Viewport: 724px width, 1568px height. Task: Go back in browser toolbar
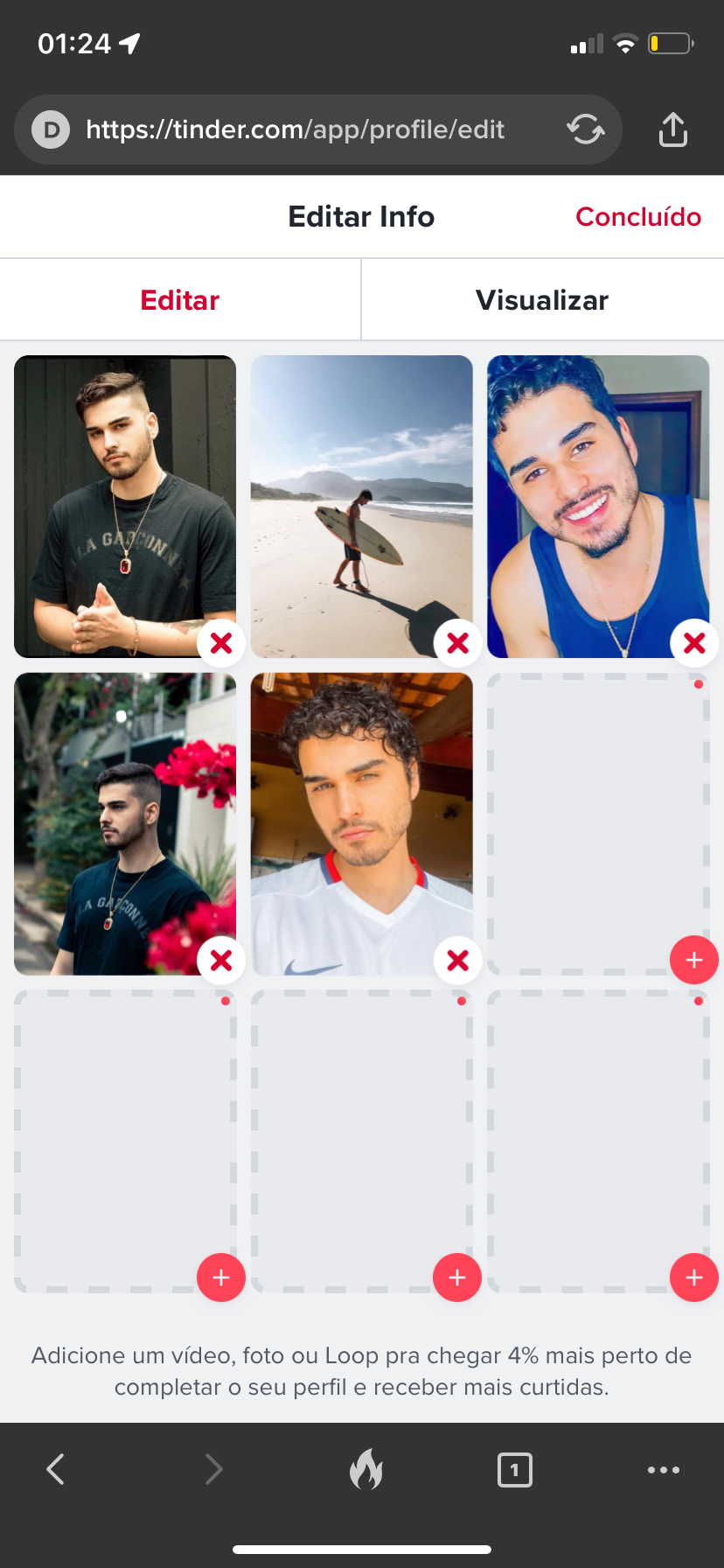56,1469
